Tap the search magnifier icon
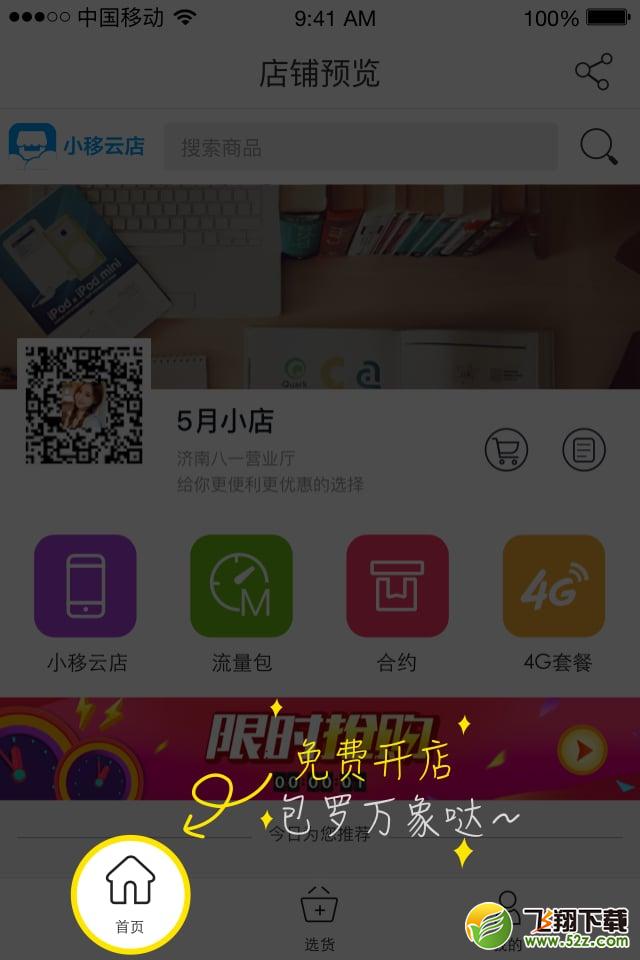The width and height of the screenshot is (640, 960). (598, 147)
